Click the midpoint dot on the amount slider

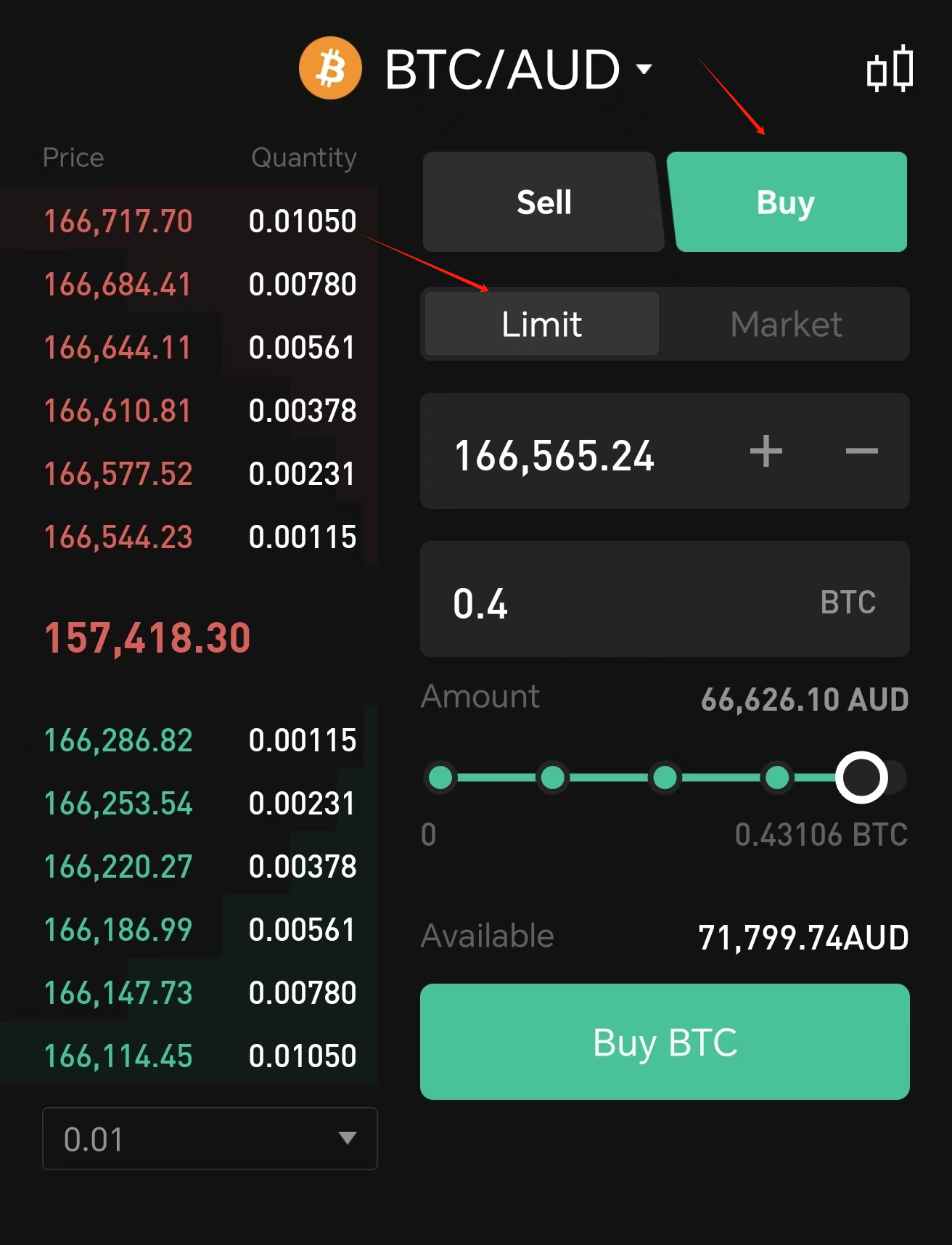click(665, 777)
